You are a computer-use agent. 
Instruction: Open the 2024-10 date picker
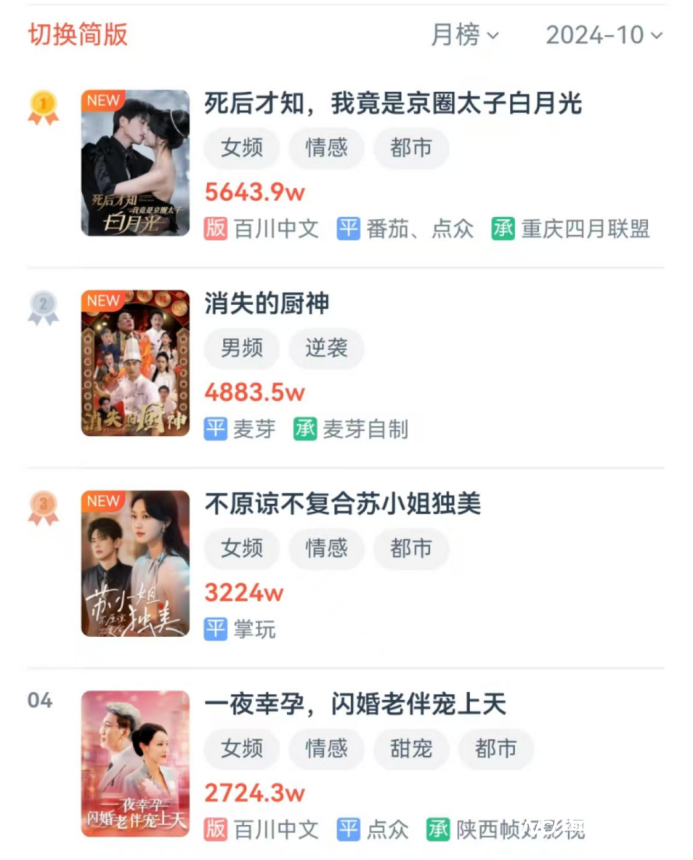click(x=603, y=35)
